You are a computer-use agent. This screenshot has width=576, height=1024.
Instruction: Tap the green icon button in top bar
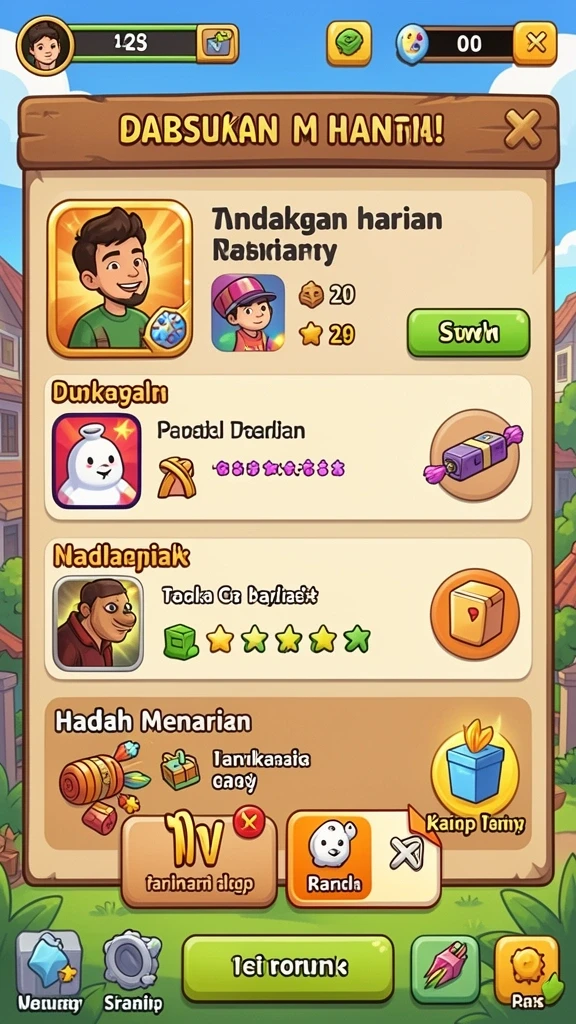[x=349, y=43]
